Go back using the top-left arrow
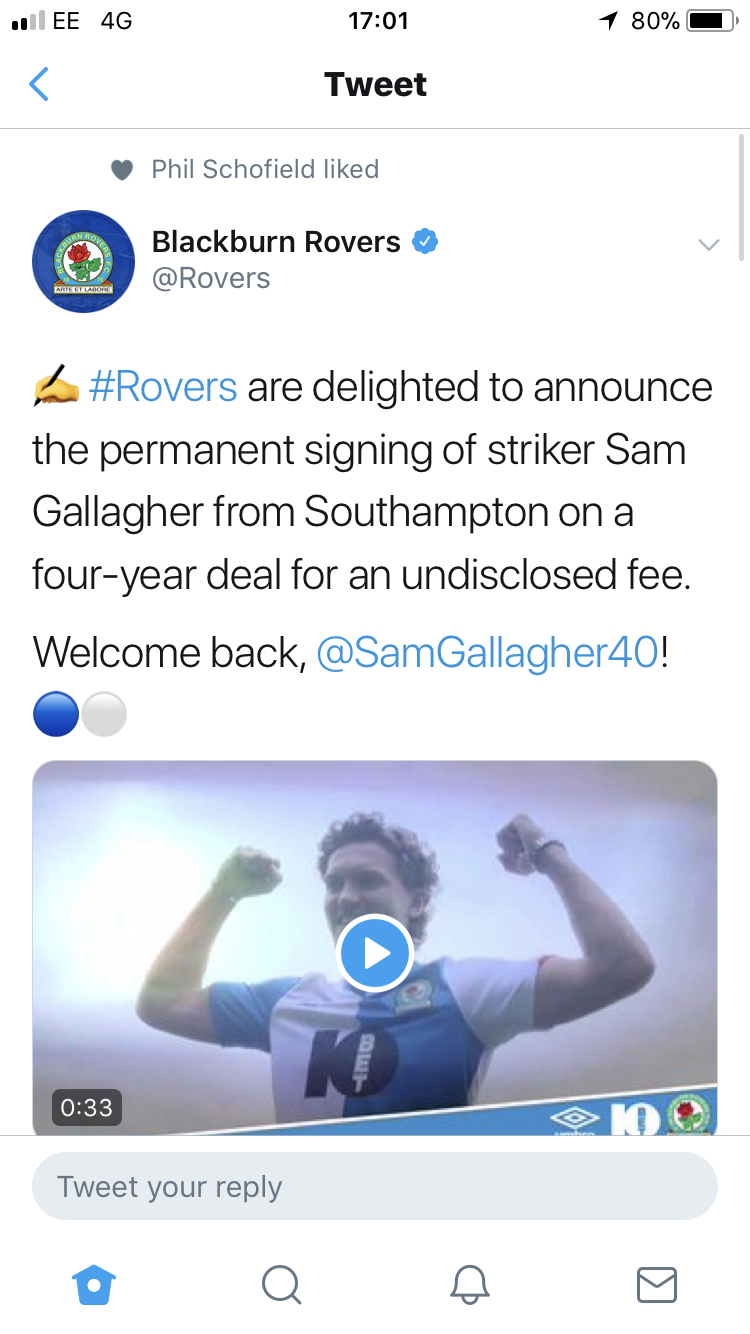This screenshot has width=750, height=1334. (x=39, y=85)
